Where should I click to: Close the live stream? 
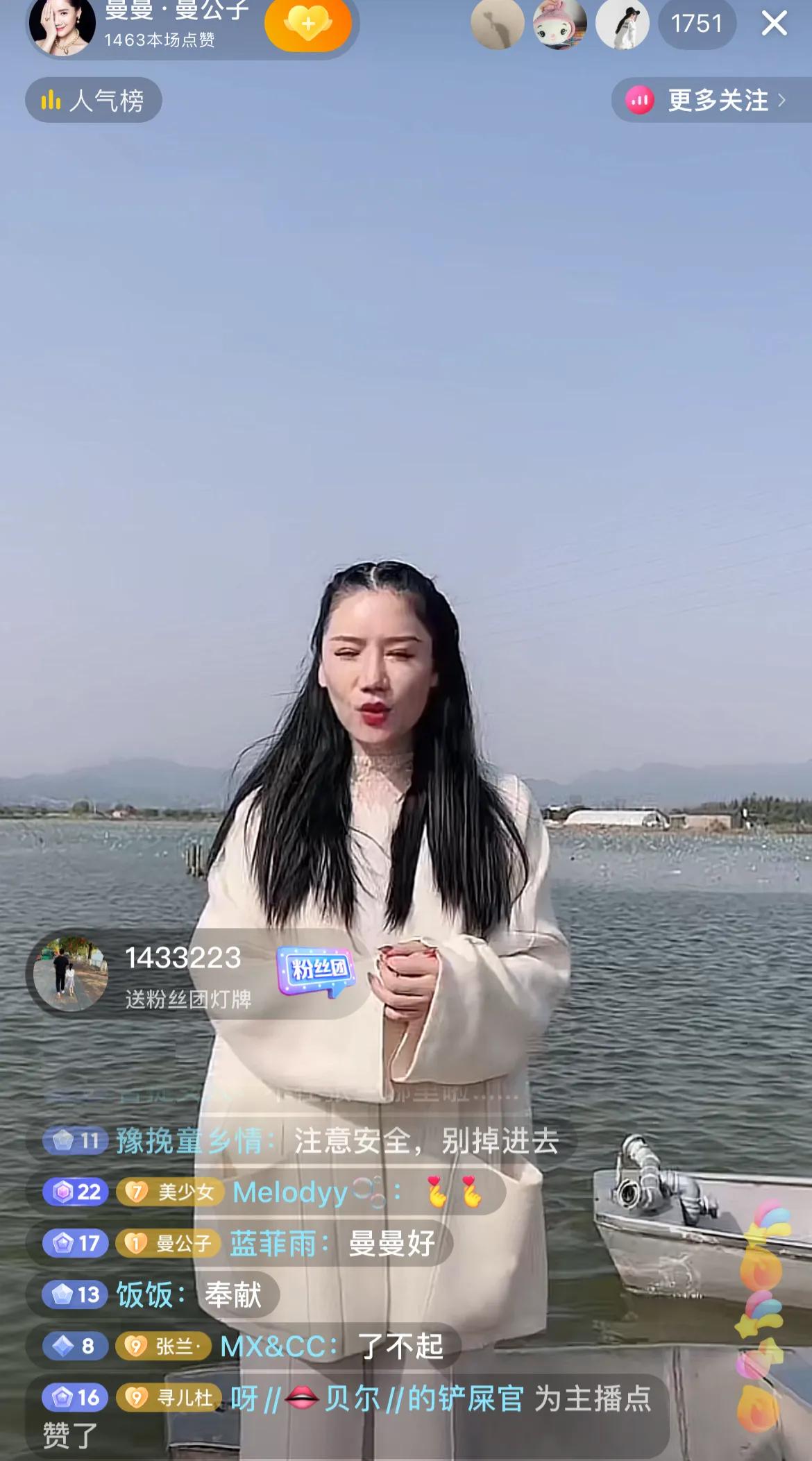774,24
